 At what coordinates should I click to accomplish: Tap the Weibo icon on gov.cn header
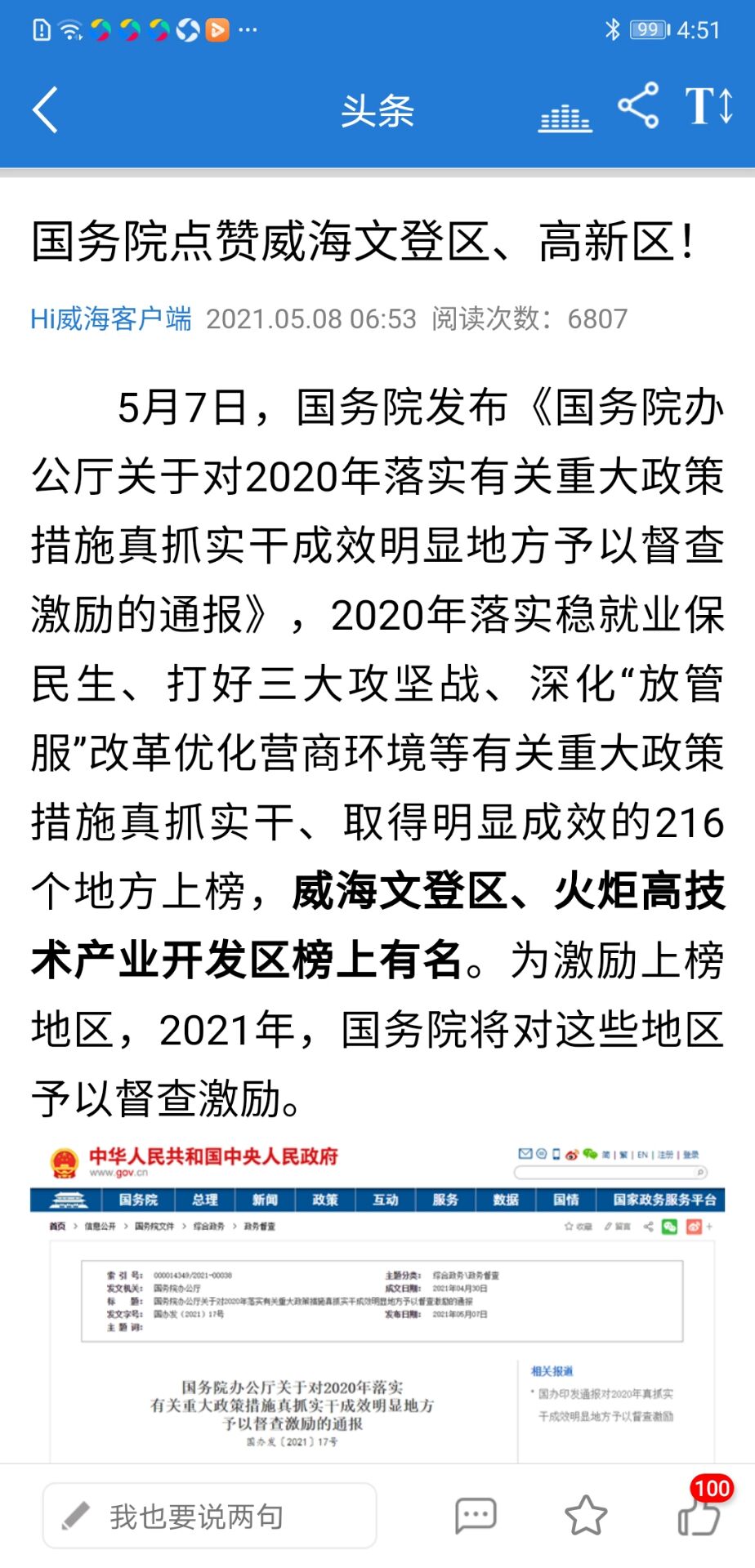coord(571,1154)
